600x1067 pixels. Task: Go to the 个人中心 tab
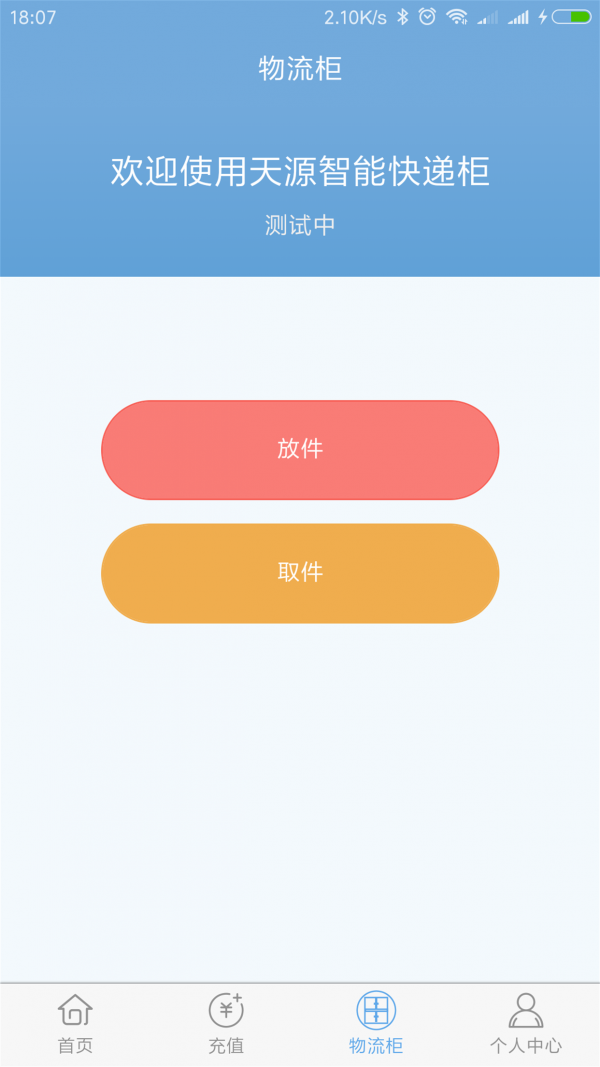[525, 1024]
